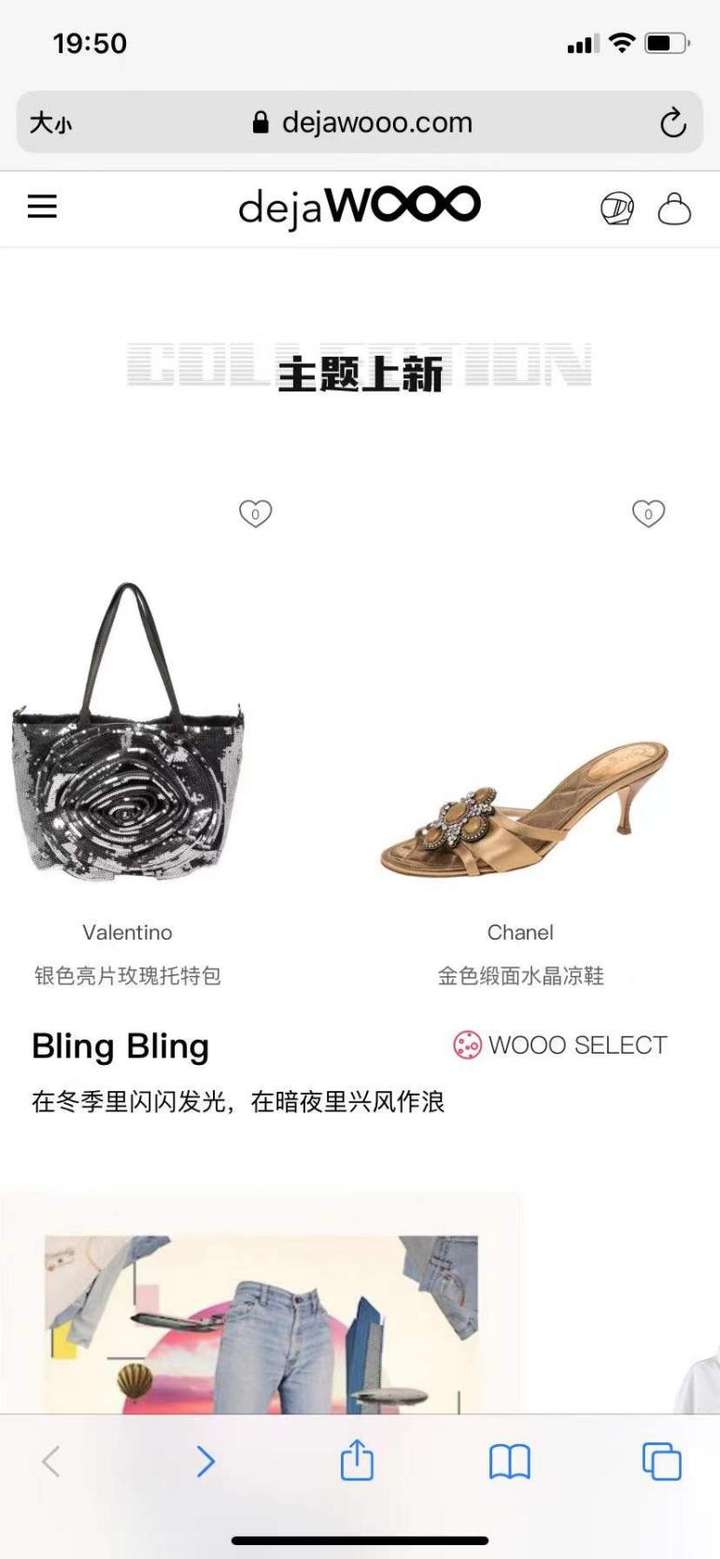Show open Safari tabs
Screen dimensions: 720x1559
(x=661, y=1462)
